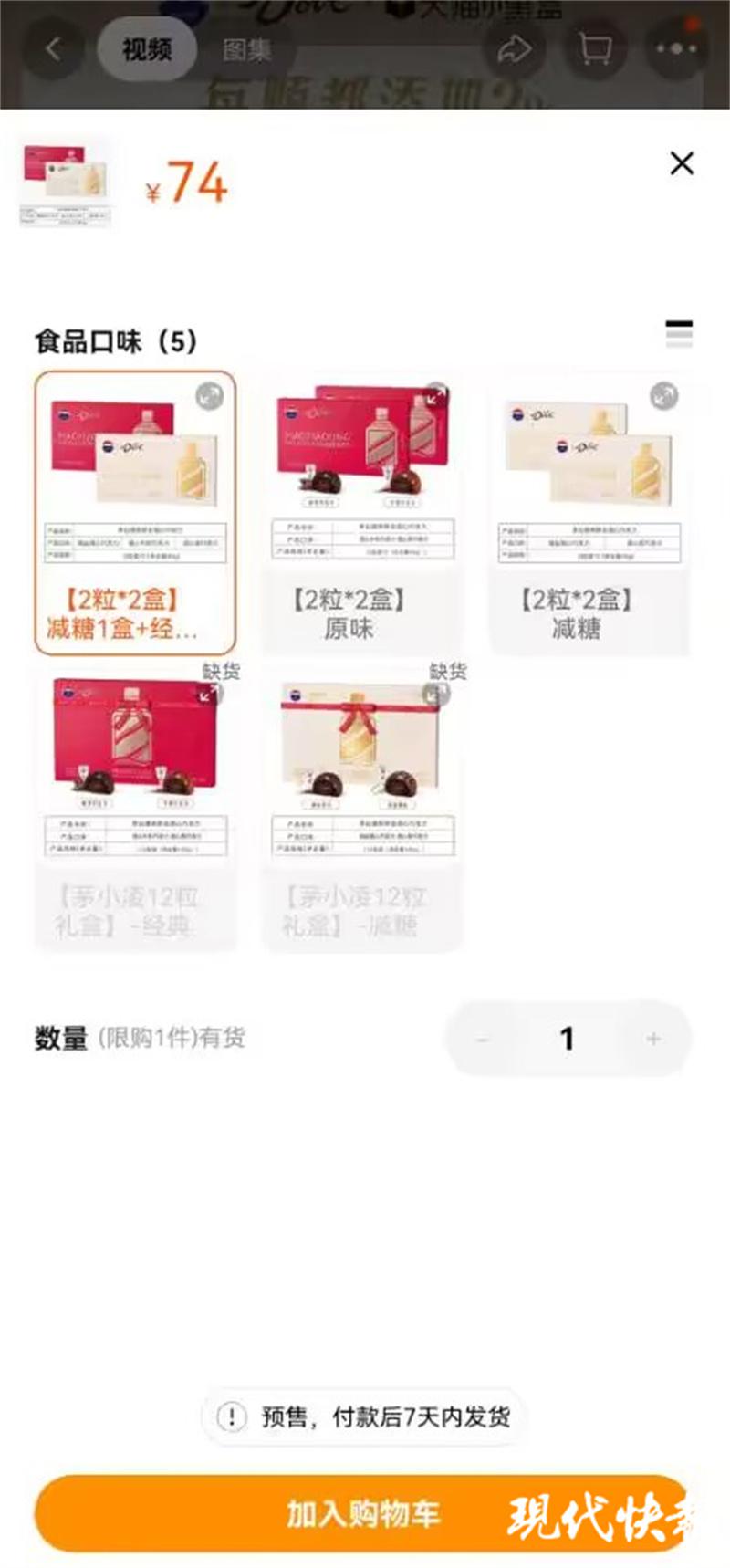Decrease quantity with minus button
Viewport: 730px width, 1568px height.
tap(483, 1039)
